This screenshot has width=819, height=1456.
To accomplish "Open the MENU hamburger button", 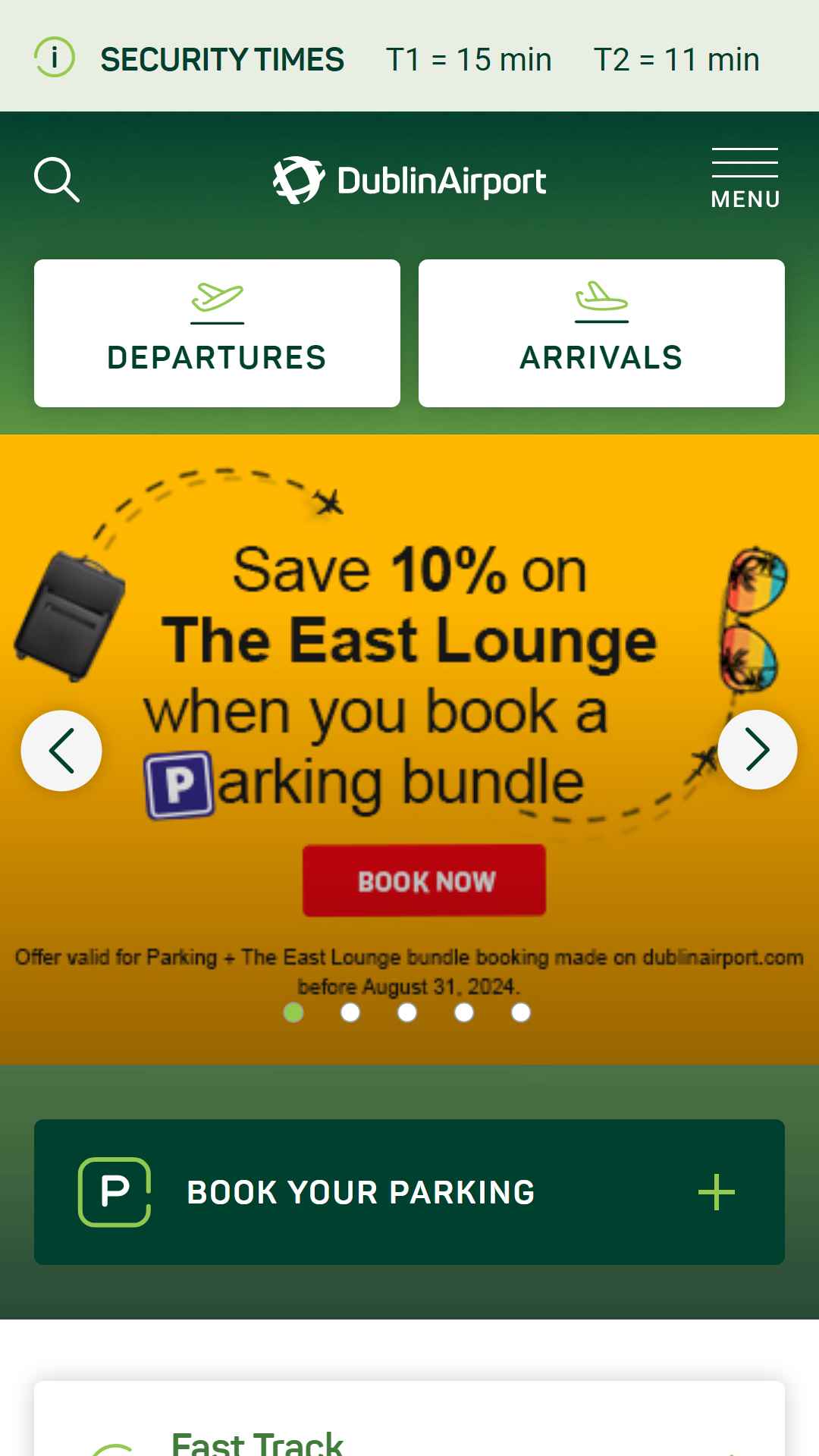I will pos(745,179).
